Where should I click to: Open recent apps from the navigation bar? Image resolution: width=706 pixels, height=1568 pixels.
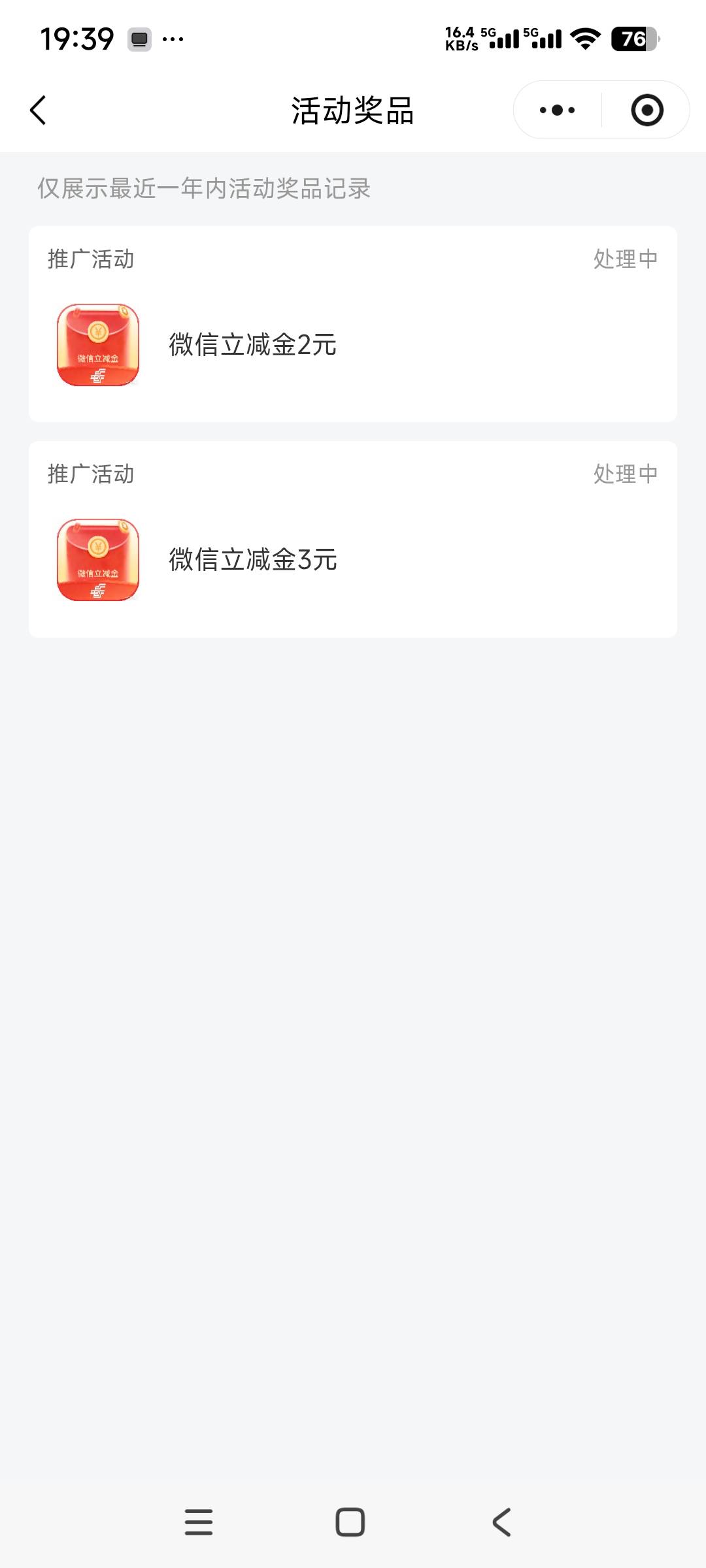199,1522
